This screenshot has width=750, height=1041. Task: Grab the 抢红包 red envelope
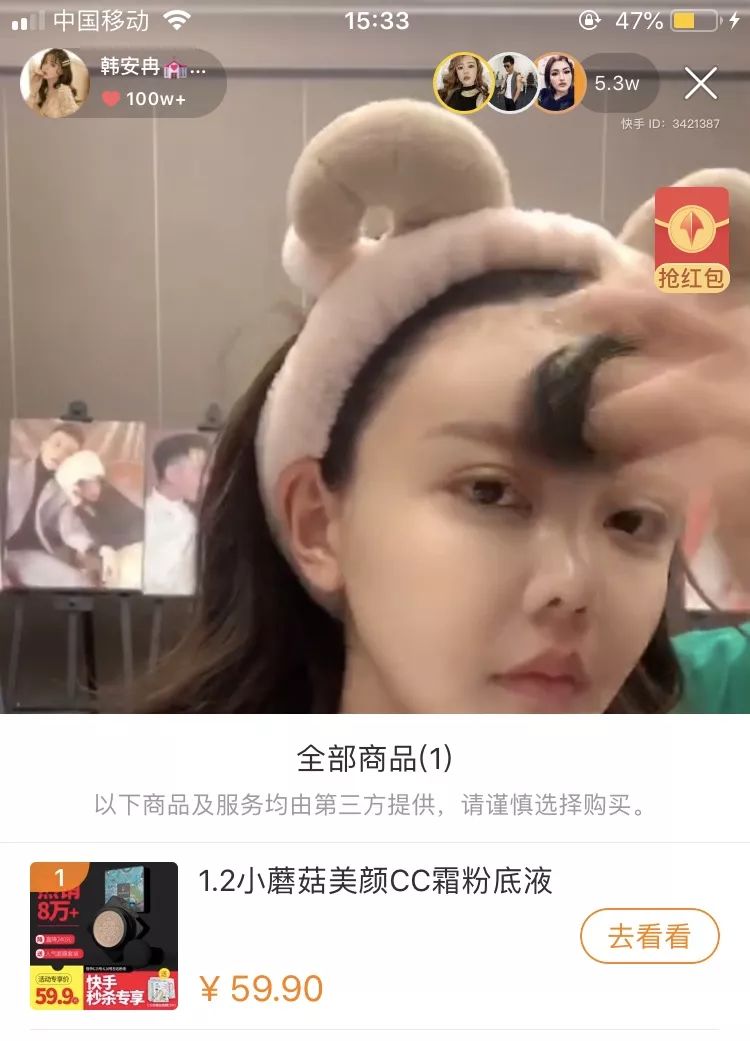click(x=691, y=240)
